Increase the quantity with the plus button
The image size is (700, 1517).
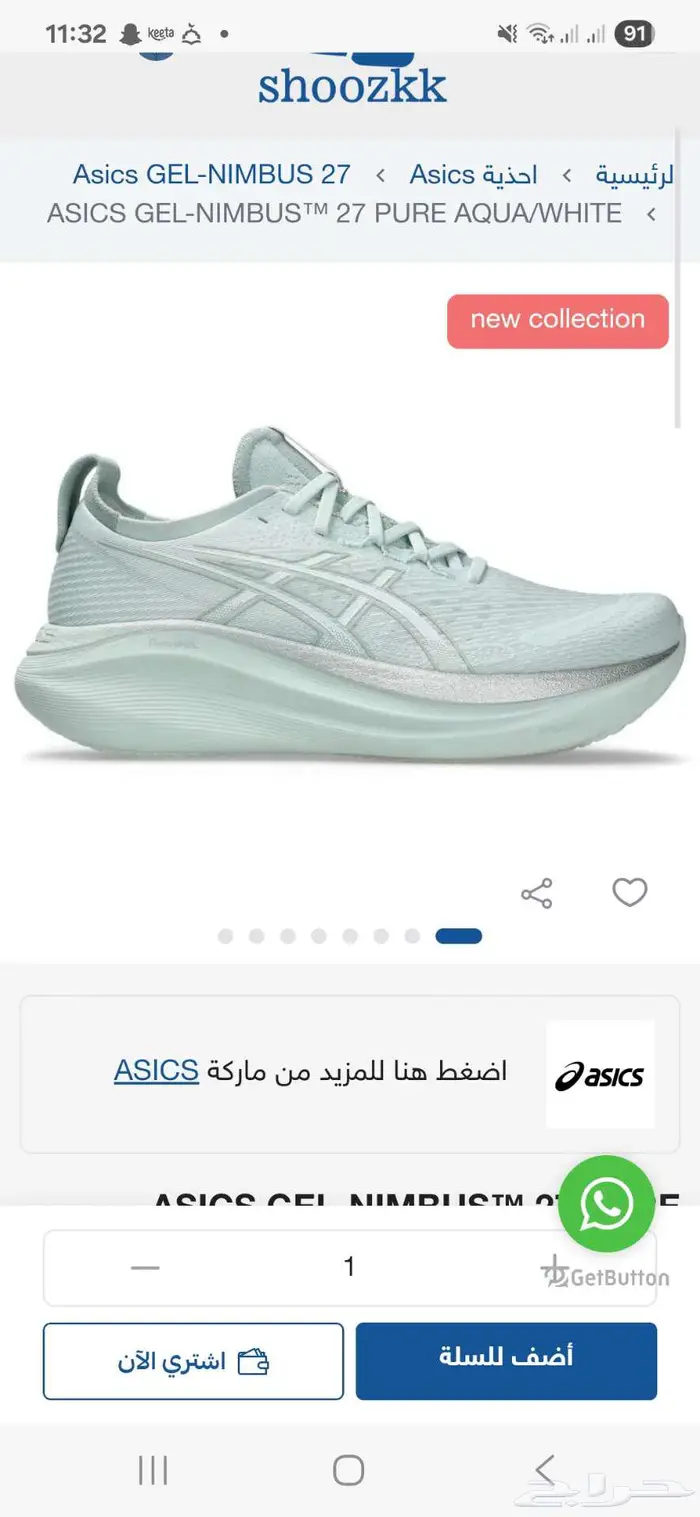click(x=554, y=1268)
